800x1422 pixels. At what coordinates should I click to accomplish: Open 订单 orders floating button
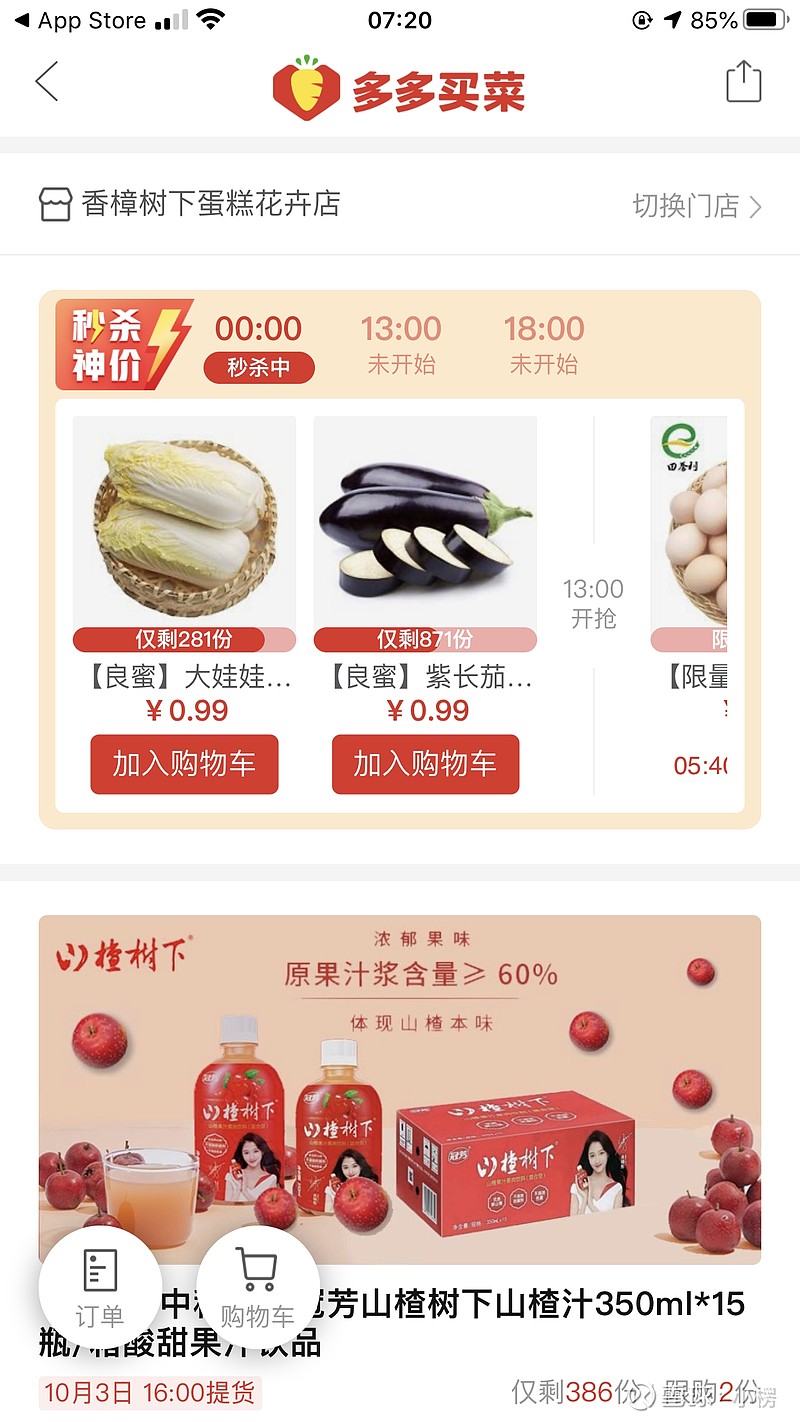point(99,1288)
